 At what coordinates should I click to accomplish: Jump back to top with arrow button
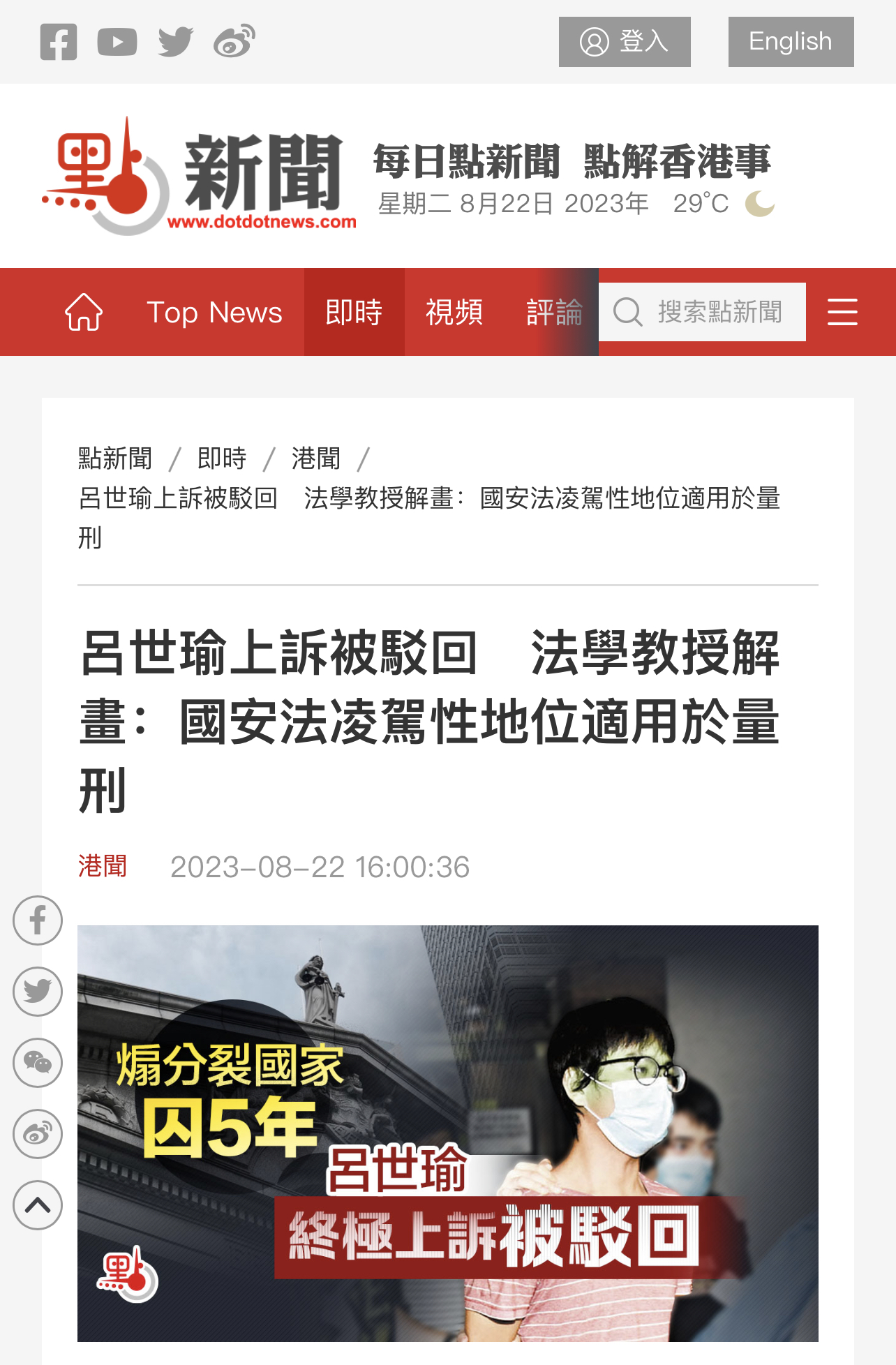[38, 1205]
